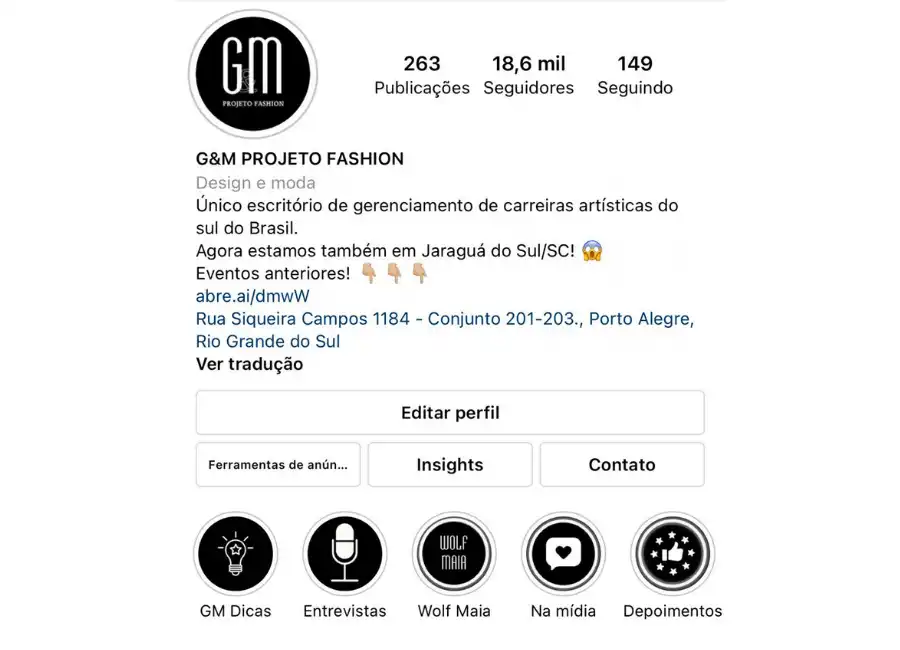Open the Na mídia highlight

point(563,553)
